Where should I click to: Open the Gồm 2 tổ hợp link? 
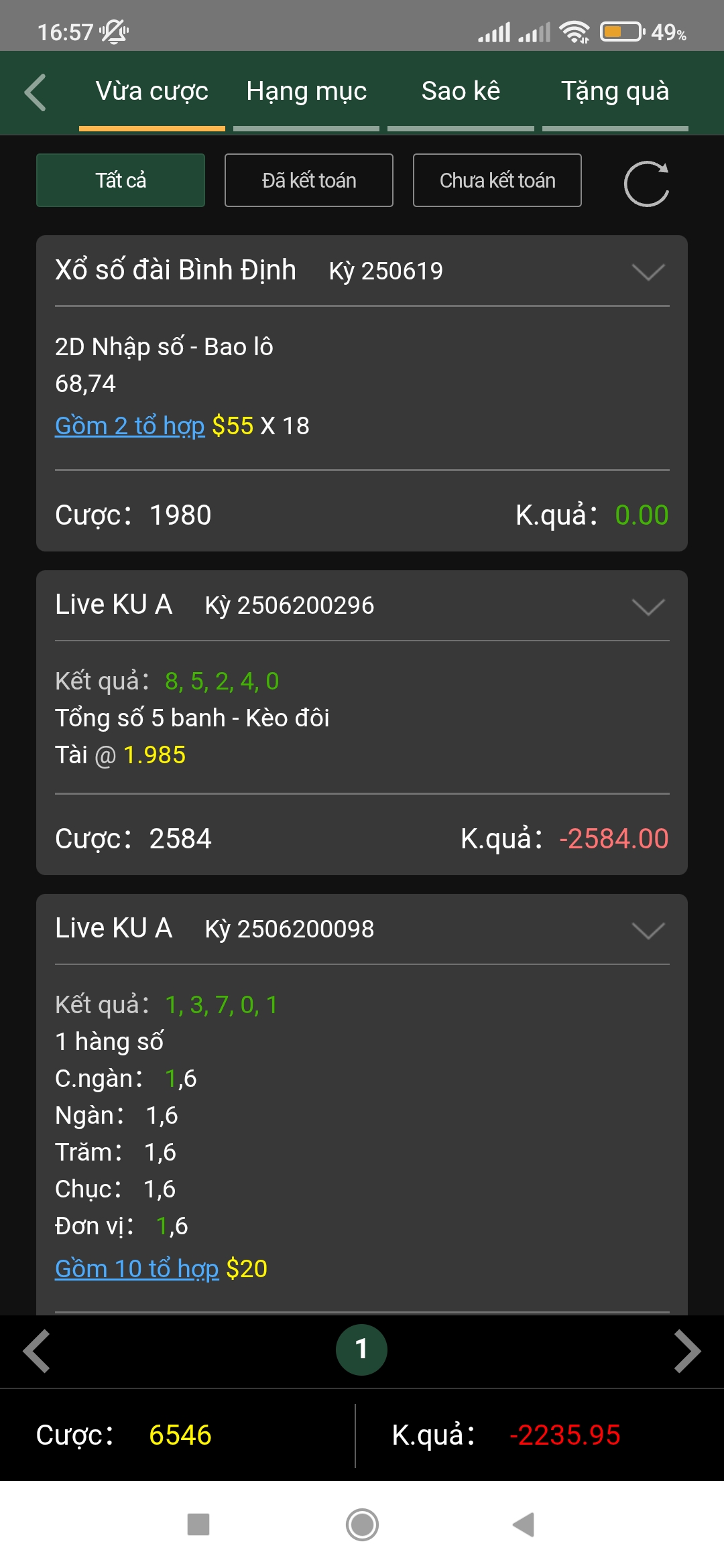[x=130, y=426]
